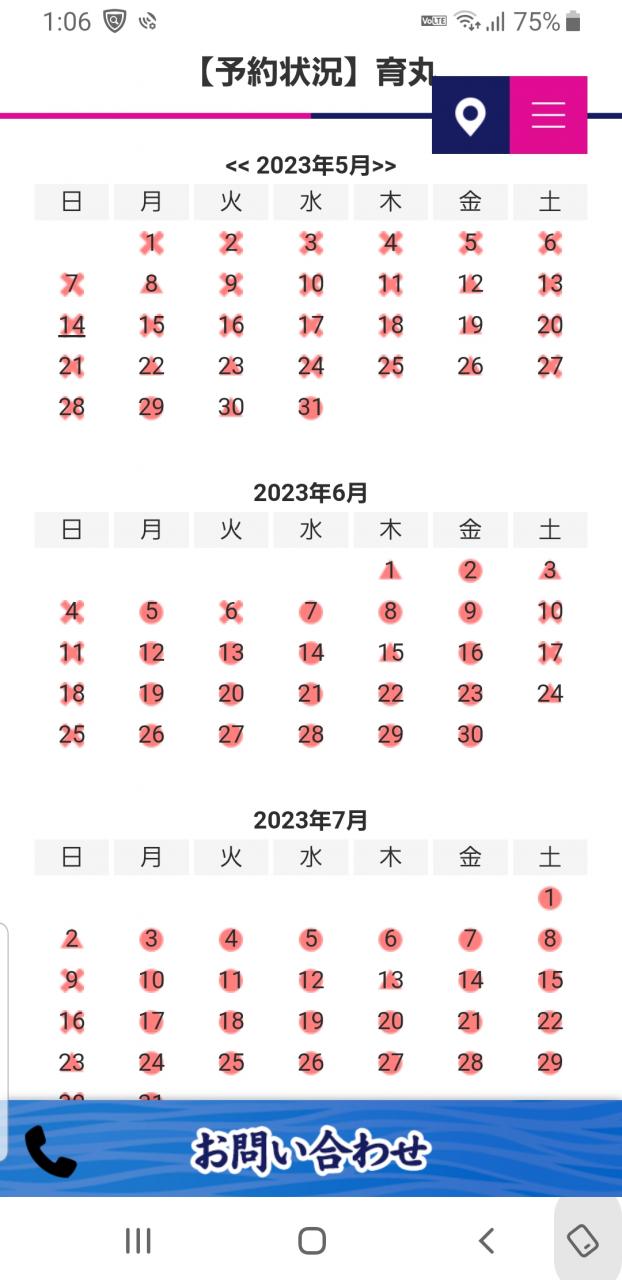Tap the お問い合わせ contact banner
622x1280 pixels.
tap(311, 1150)
